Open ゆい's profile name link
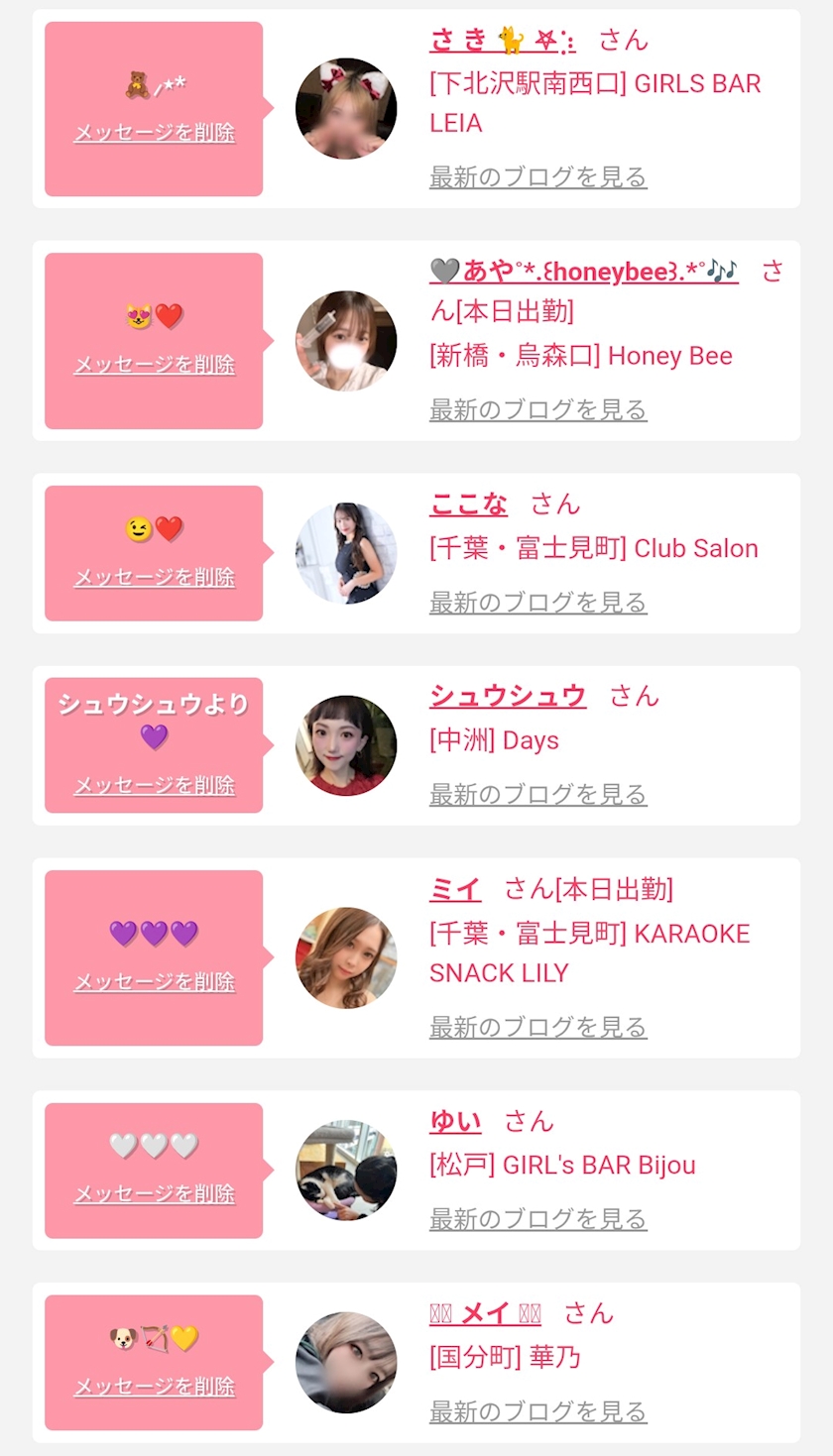 [x=455, y=1121]
